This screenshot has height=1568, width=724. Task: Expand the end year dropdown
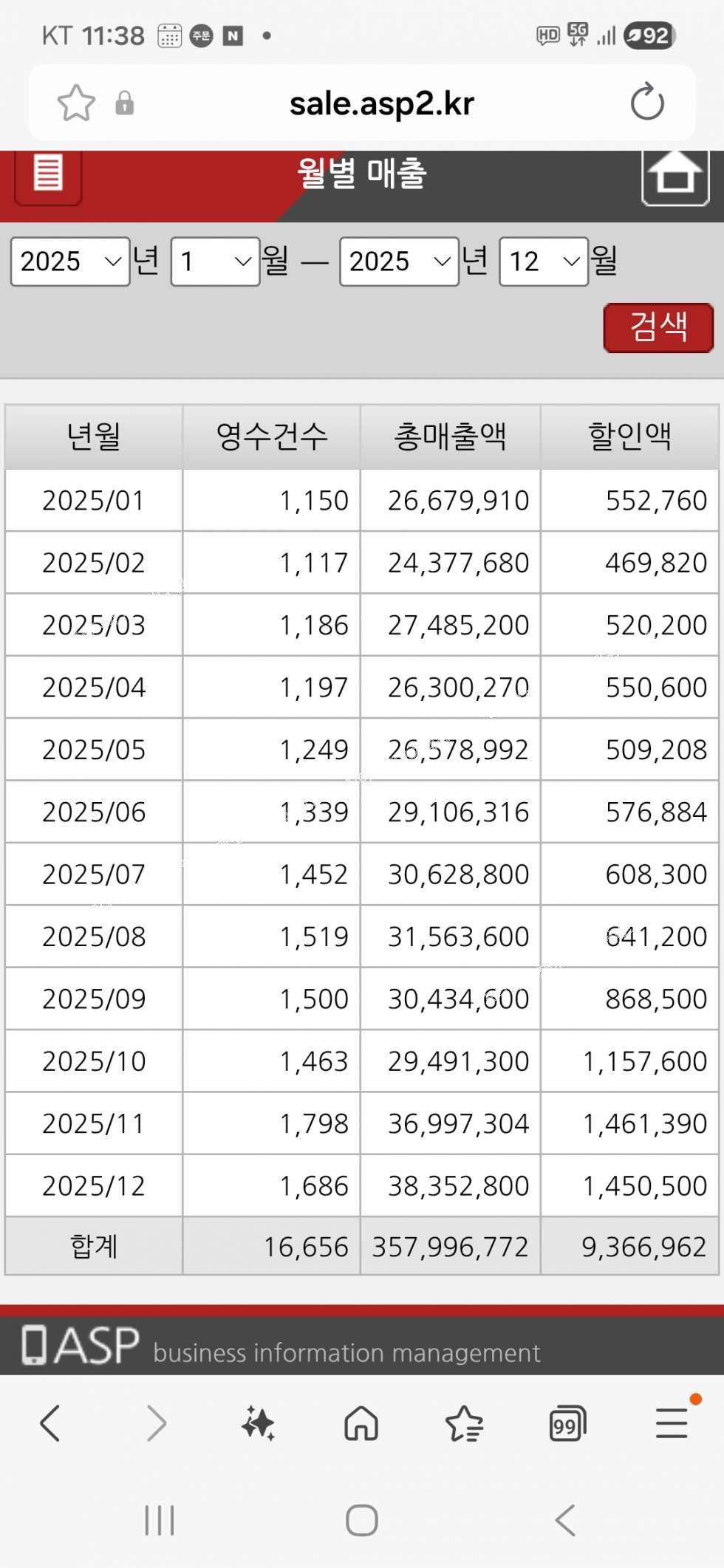399,261
